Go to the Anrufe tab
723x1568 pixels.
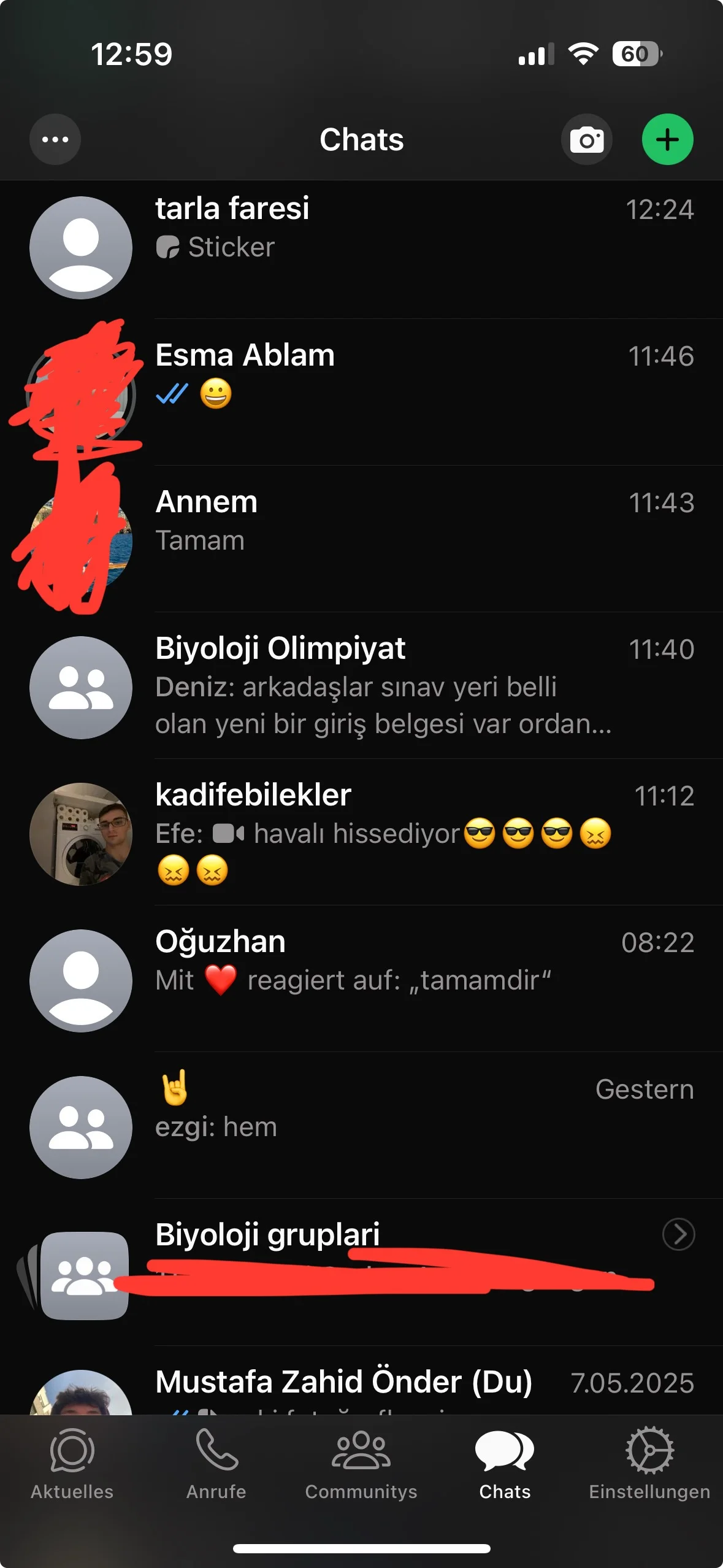tap(216, 1463)
